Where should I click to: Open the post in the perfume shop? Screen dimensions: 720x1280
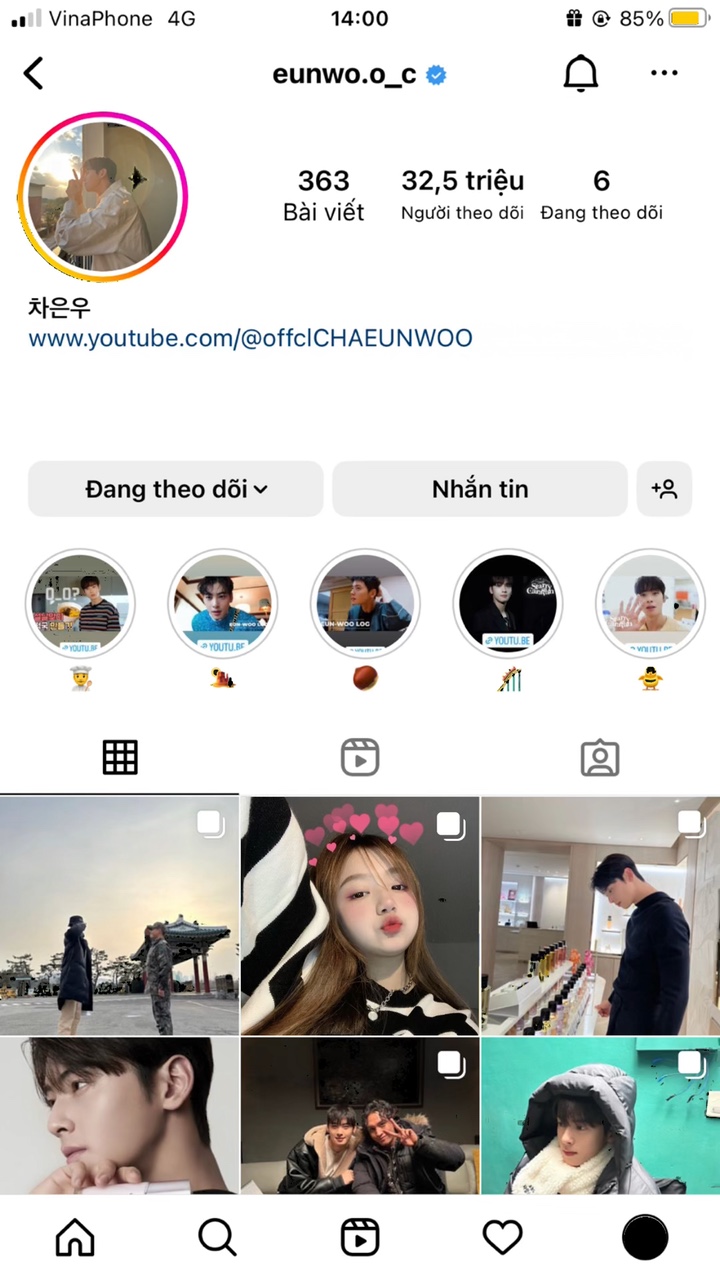[601, 916]
